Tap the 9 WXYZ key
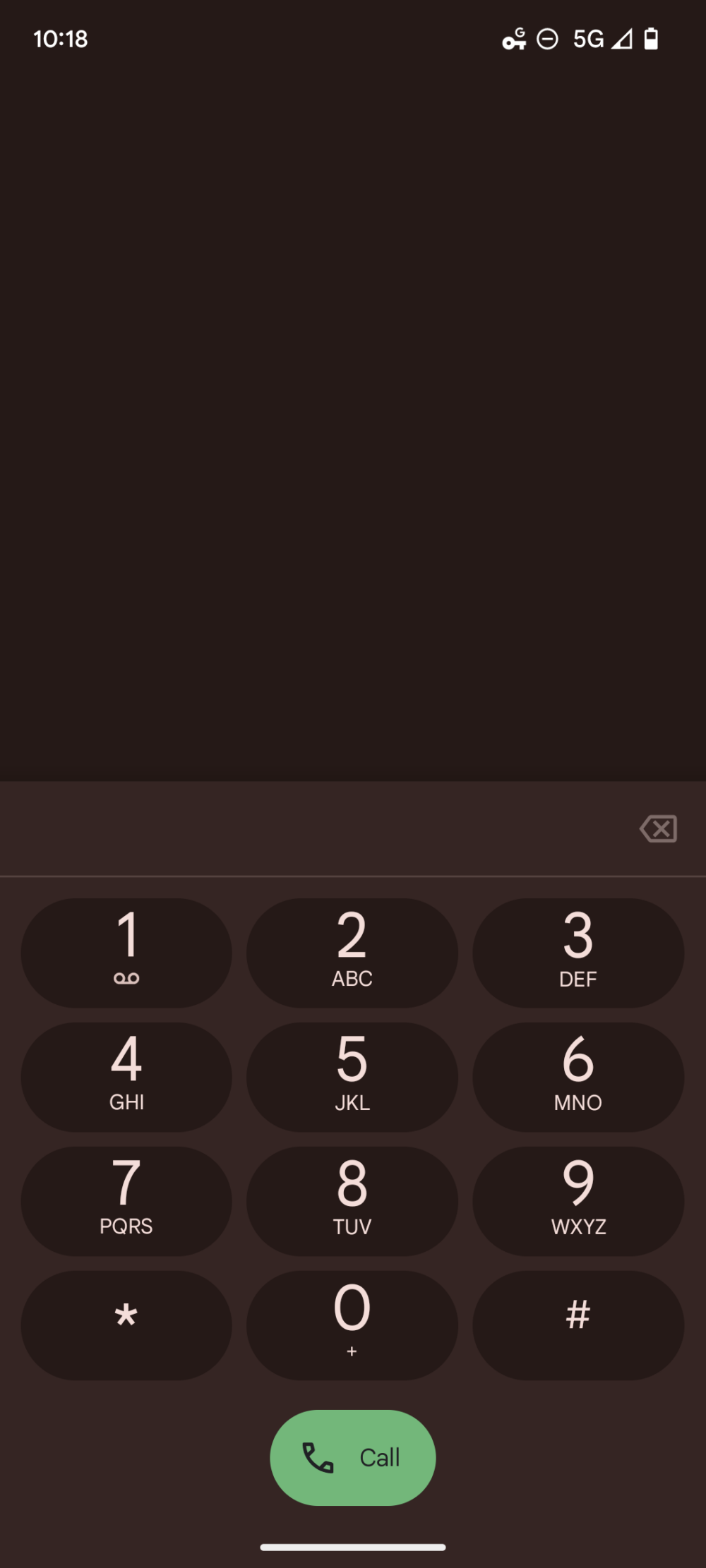 578,1201
